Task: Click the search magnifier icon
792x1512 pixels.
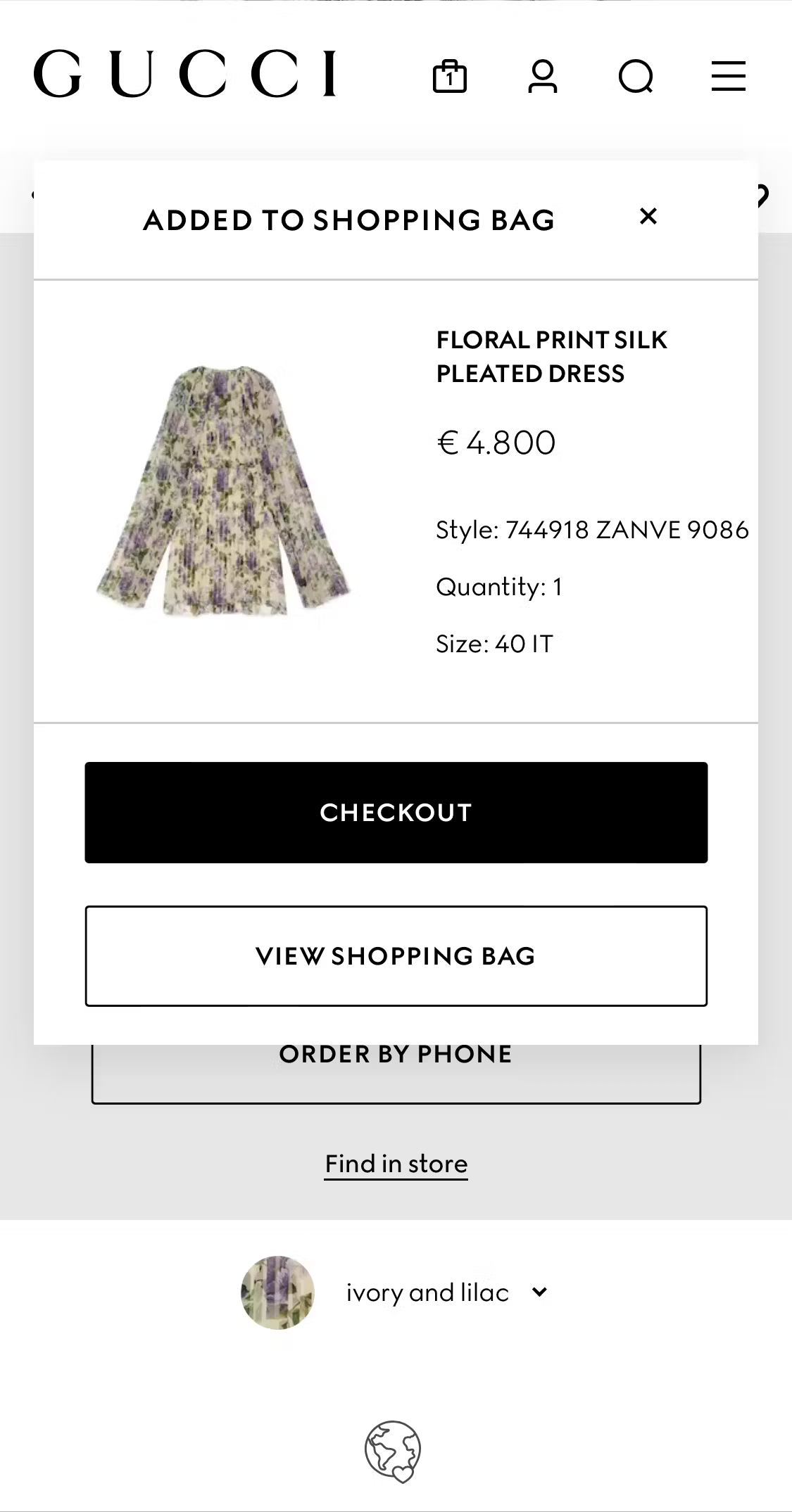Action: pyautogui.click(x=636, y=76)
